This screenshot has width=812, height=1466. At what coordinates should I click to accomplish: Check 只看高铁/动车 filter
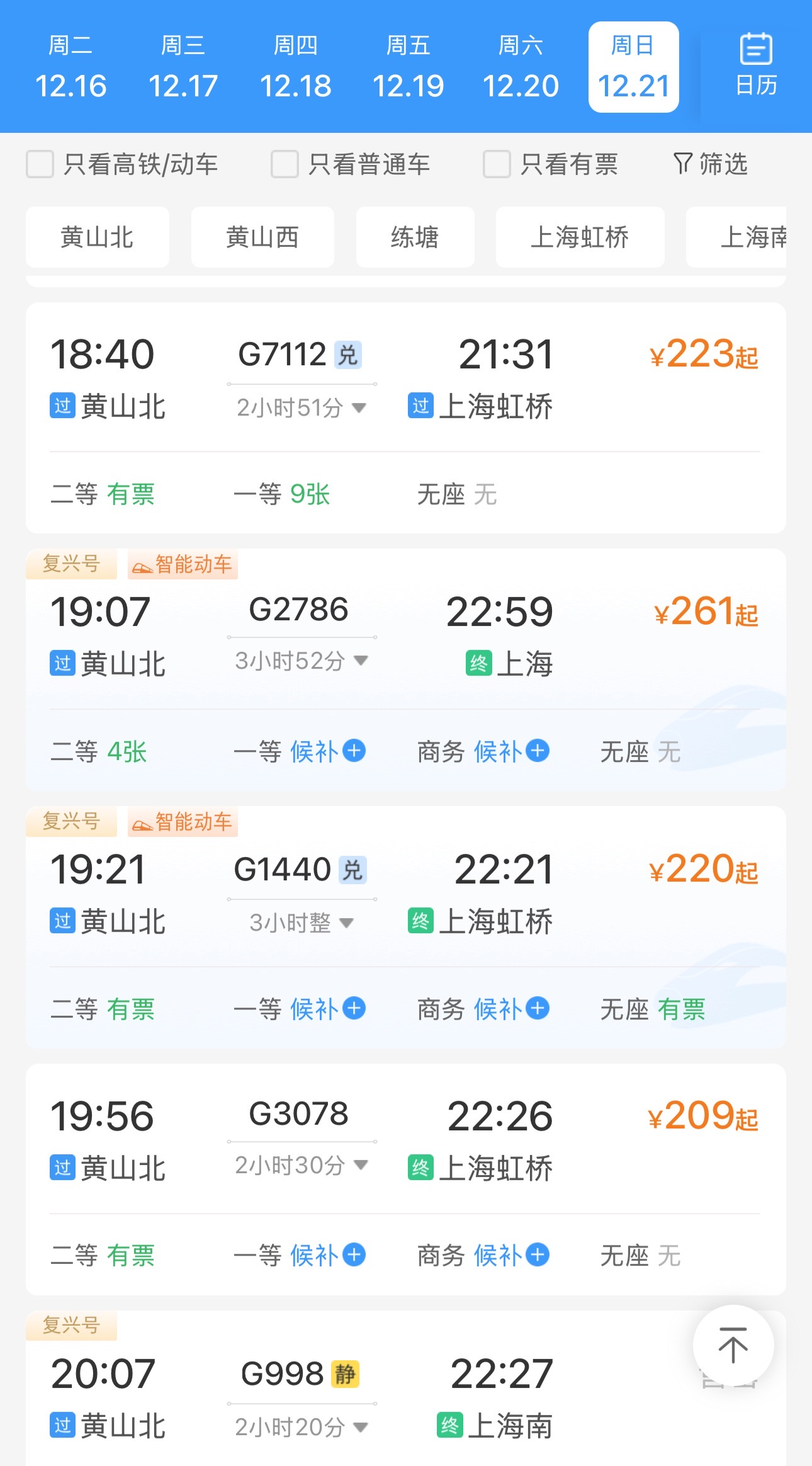click(40, 164)
